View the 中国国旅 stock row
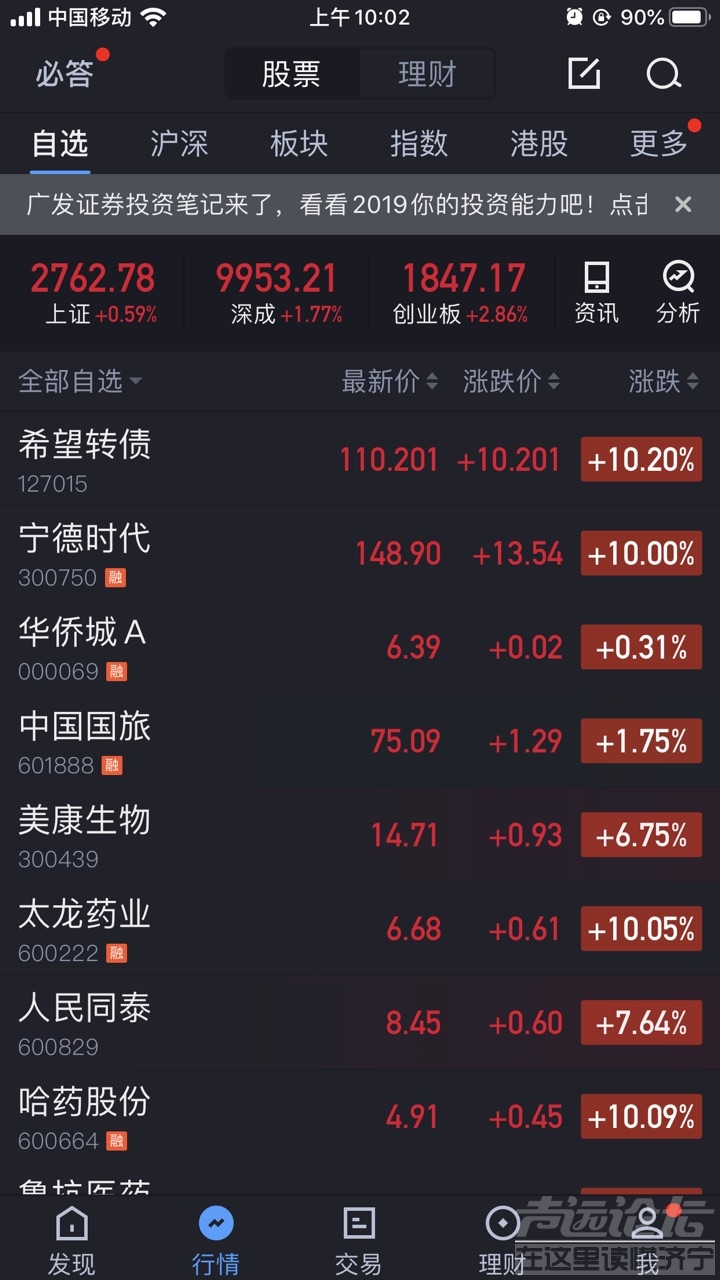The image size is (720, 1280). point(85,740)
